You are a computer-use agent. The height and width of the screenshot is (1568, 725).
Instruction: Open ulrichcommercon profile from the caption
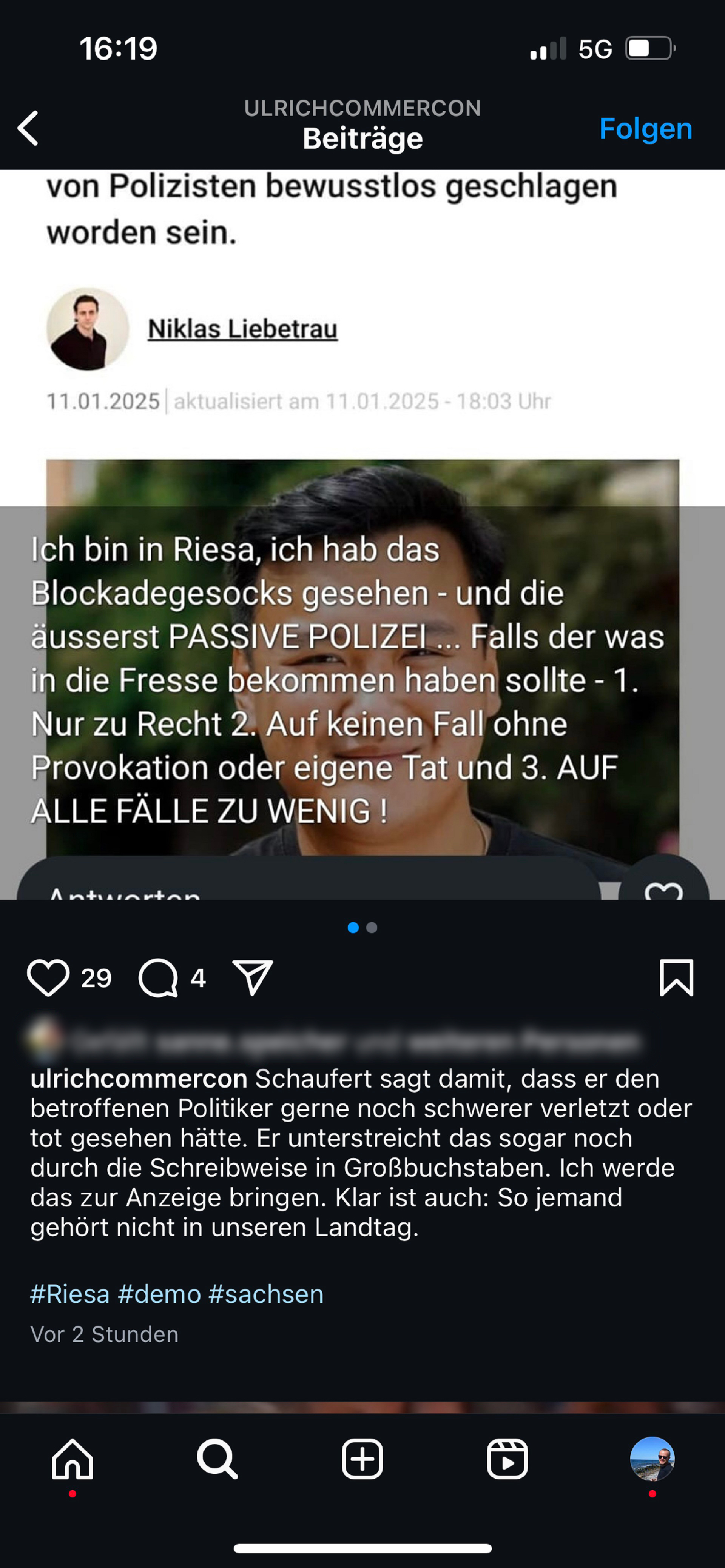[139, 1079]
